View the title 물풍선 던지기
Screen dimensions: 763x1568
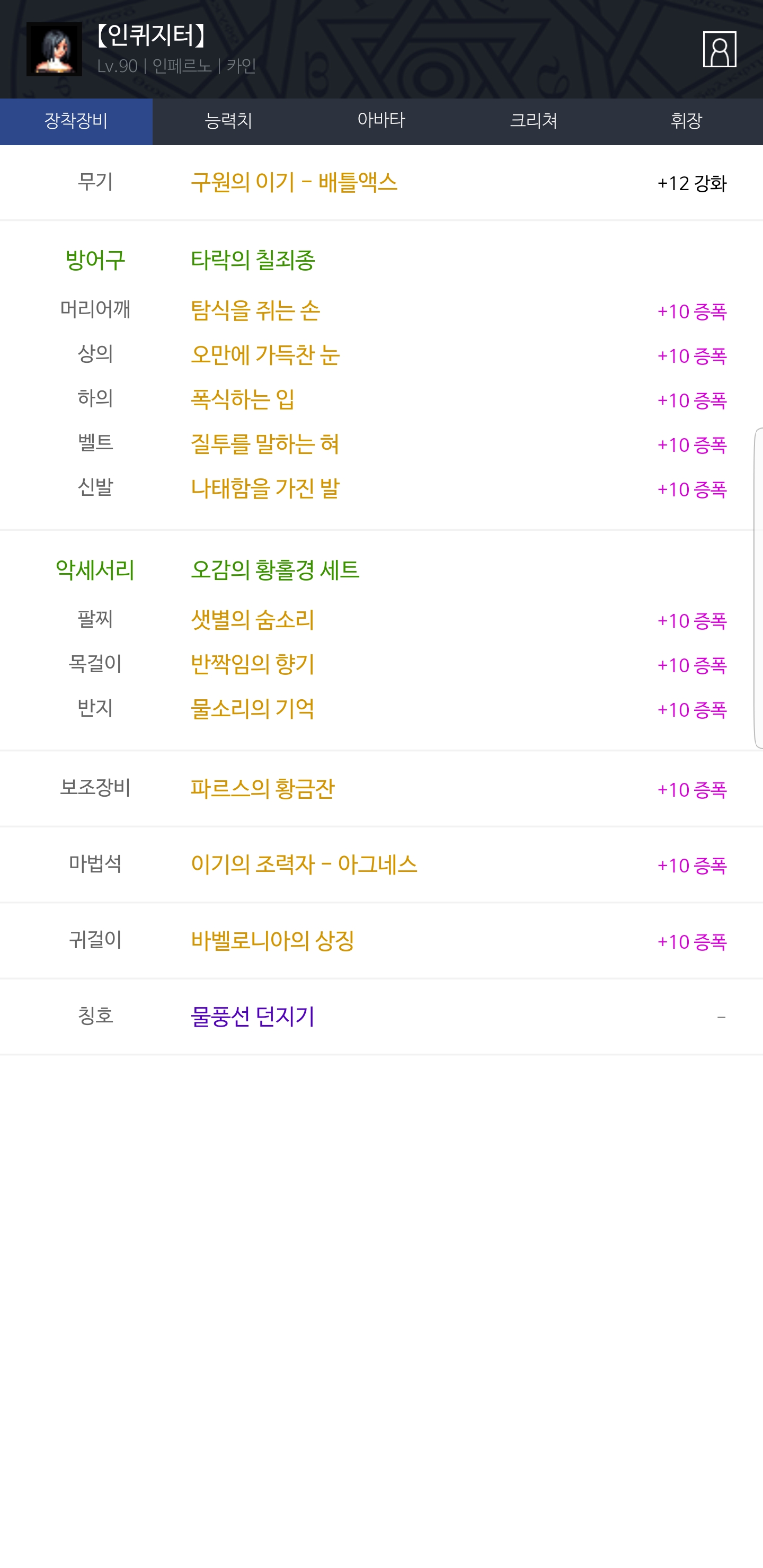point(252,1017)
